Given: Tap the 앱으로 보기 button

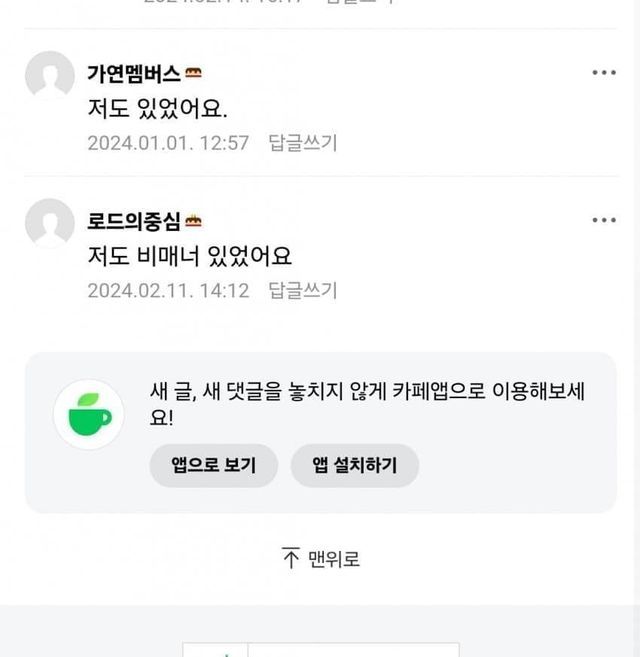Looking at the screenshot, I should click(x=214, y=466).
